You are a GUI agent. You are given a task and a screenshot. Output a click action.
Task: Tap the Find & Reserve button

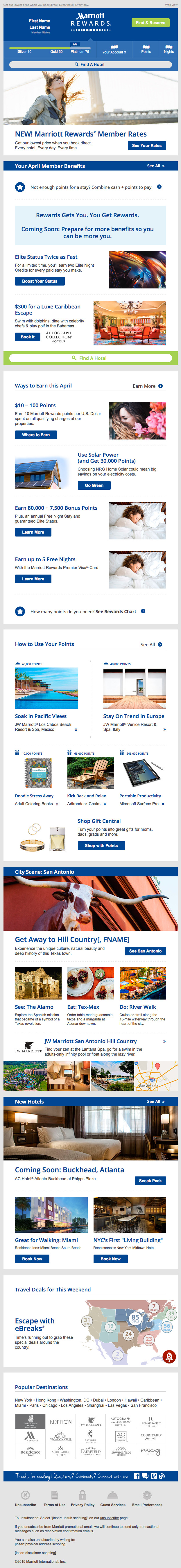coord(150,23)
